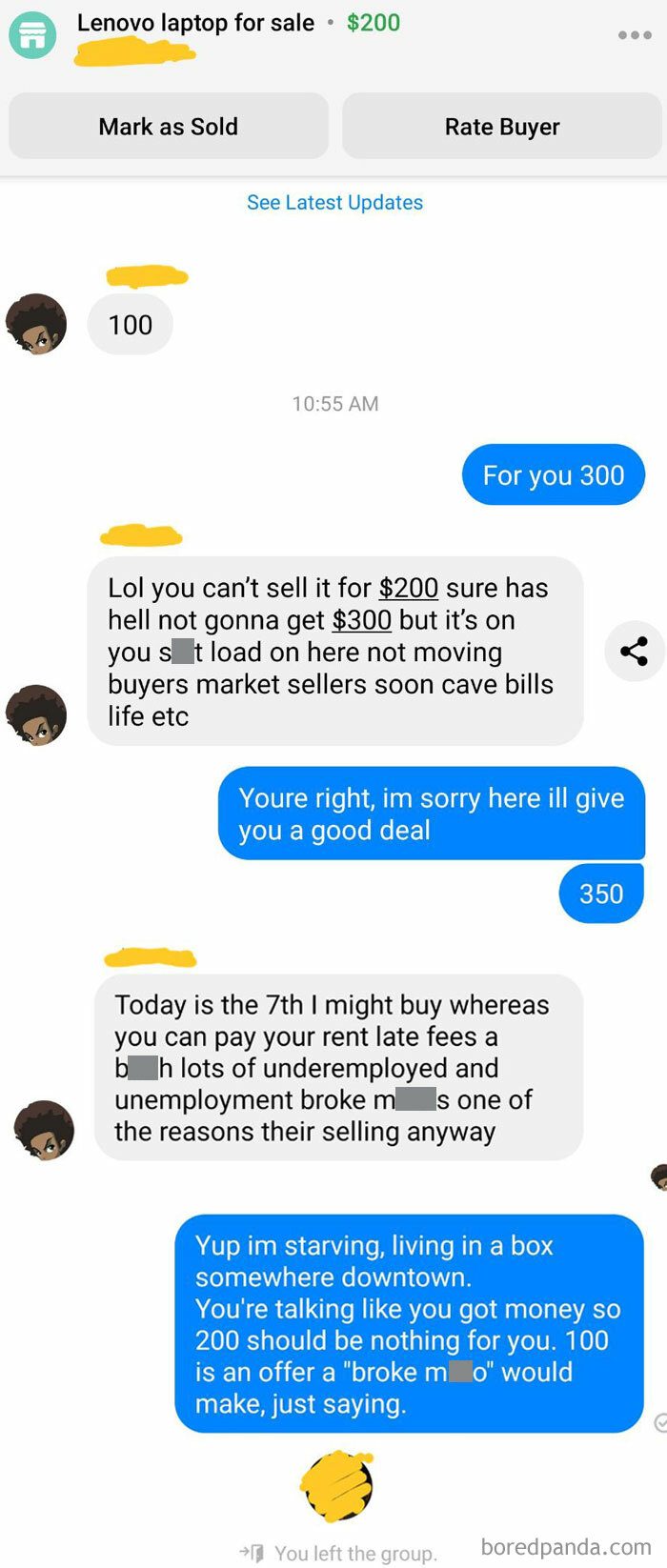Open See Latest Updates link
The width and height of the screenshot is (667, 1568).
pos(334,203)
